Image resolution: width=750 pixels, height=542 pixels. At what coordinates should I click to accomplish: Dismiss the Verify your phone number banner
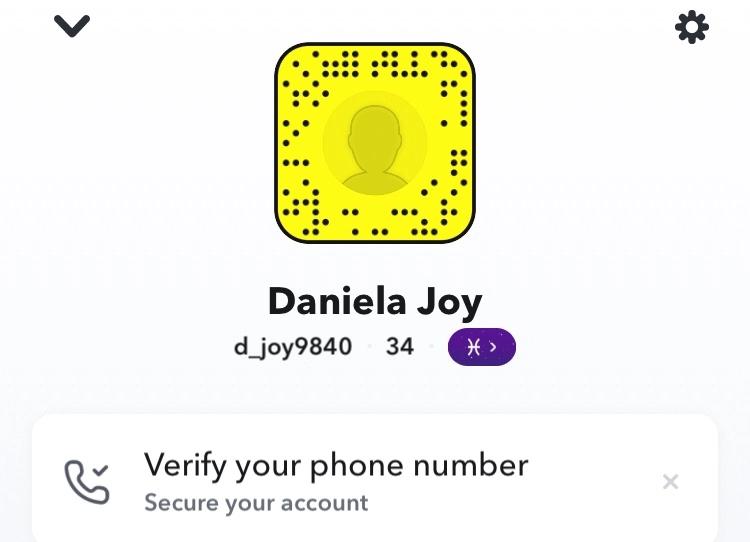click(x=670, y=482)
